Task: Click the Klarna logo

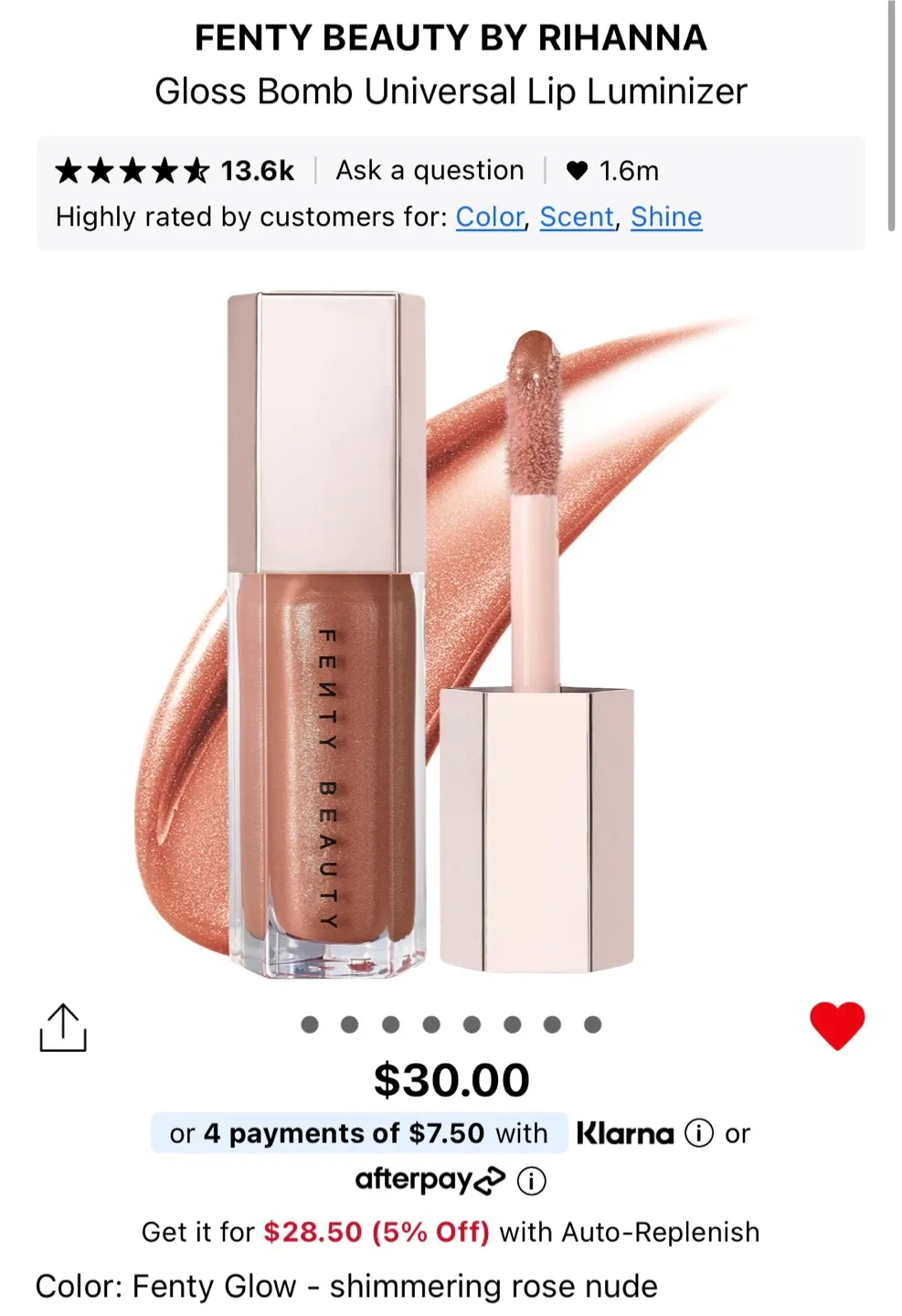Action: 626,1132
